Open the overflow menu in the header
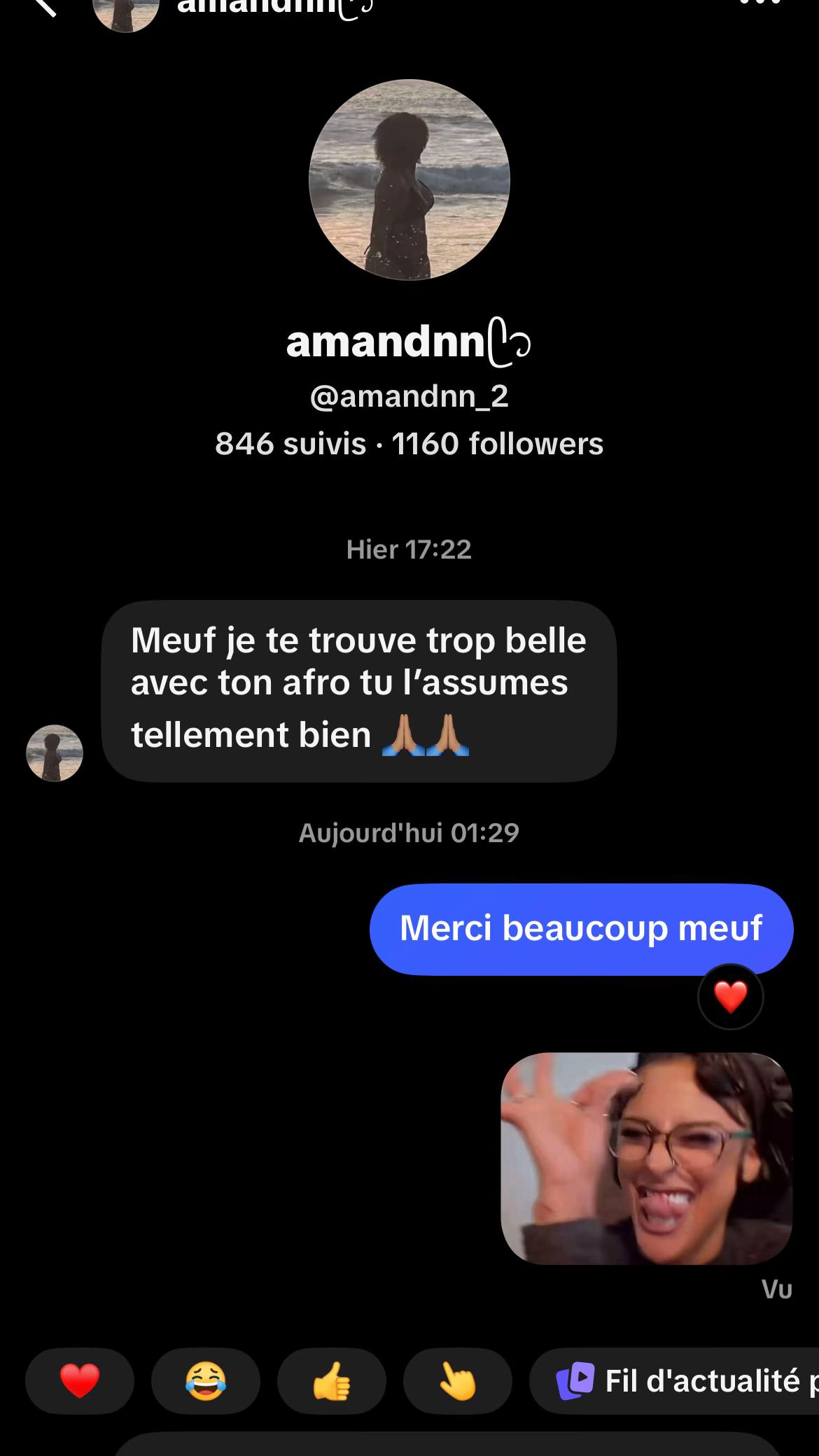The height and width of the screenshot is (1456, 819). [759, 3]
